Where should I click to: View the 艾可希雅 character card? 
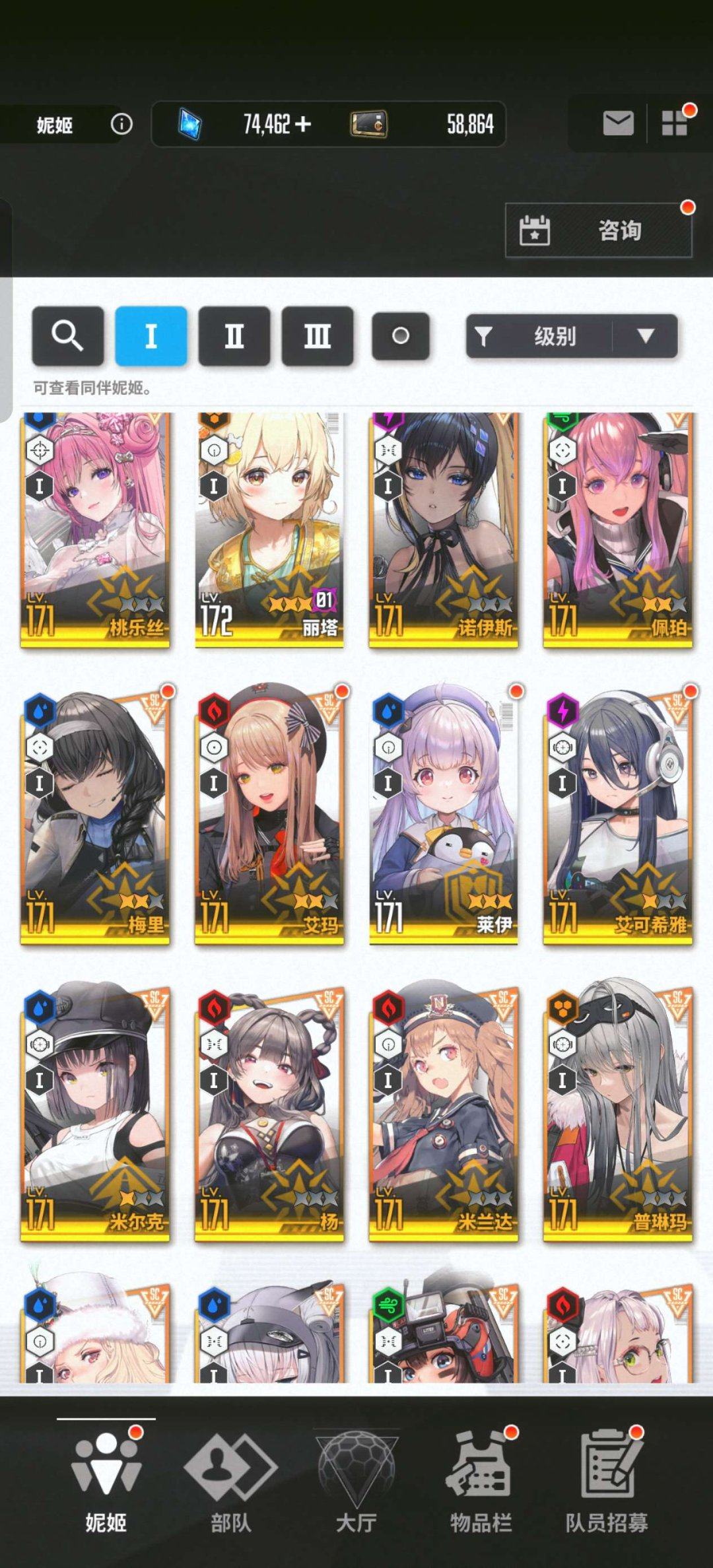[618, 815]
